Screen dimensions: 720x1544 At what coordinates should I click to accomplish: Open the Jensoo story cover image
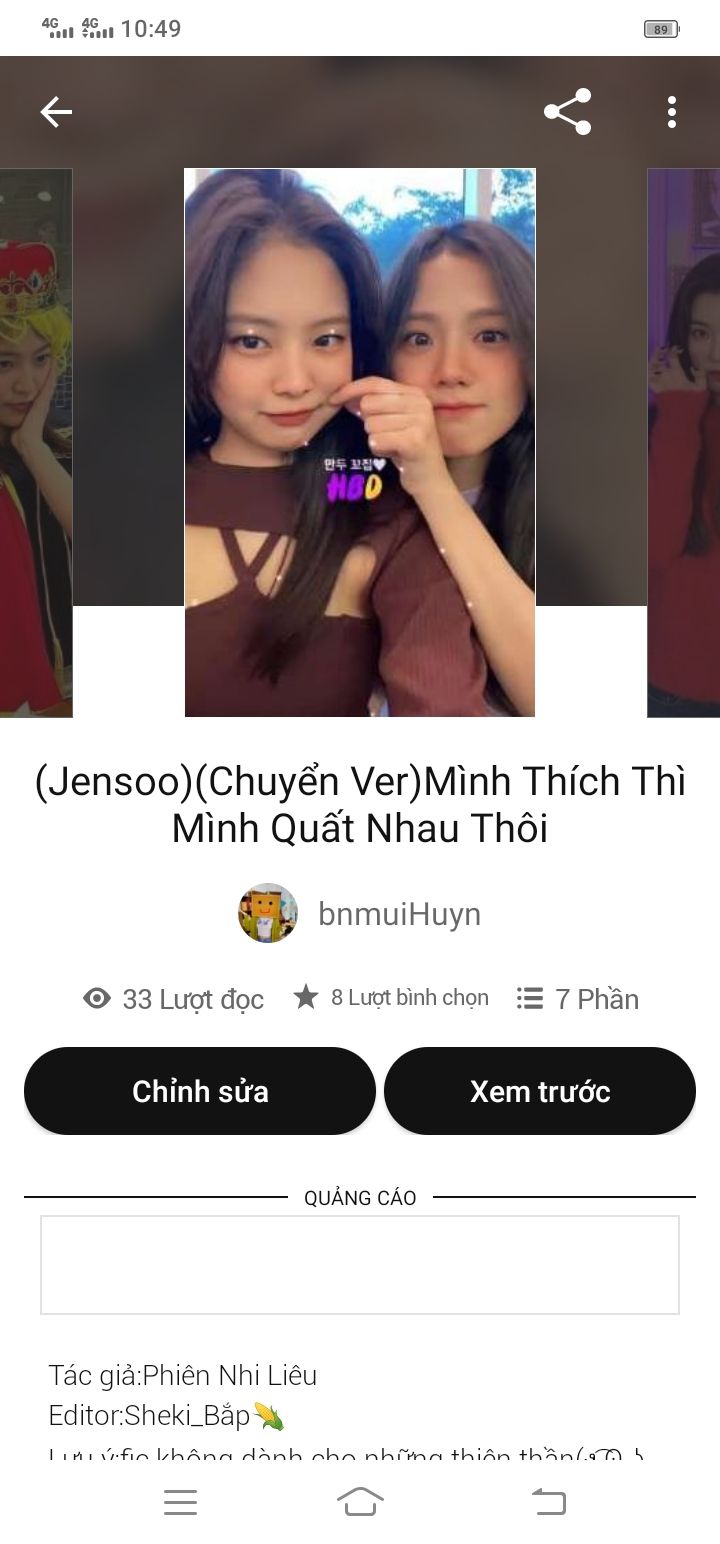click(x=360, y=442)
